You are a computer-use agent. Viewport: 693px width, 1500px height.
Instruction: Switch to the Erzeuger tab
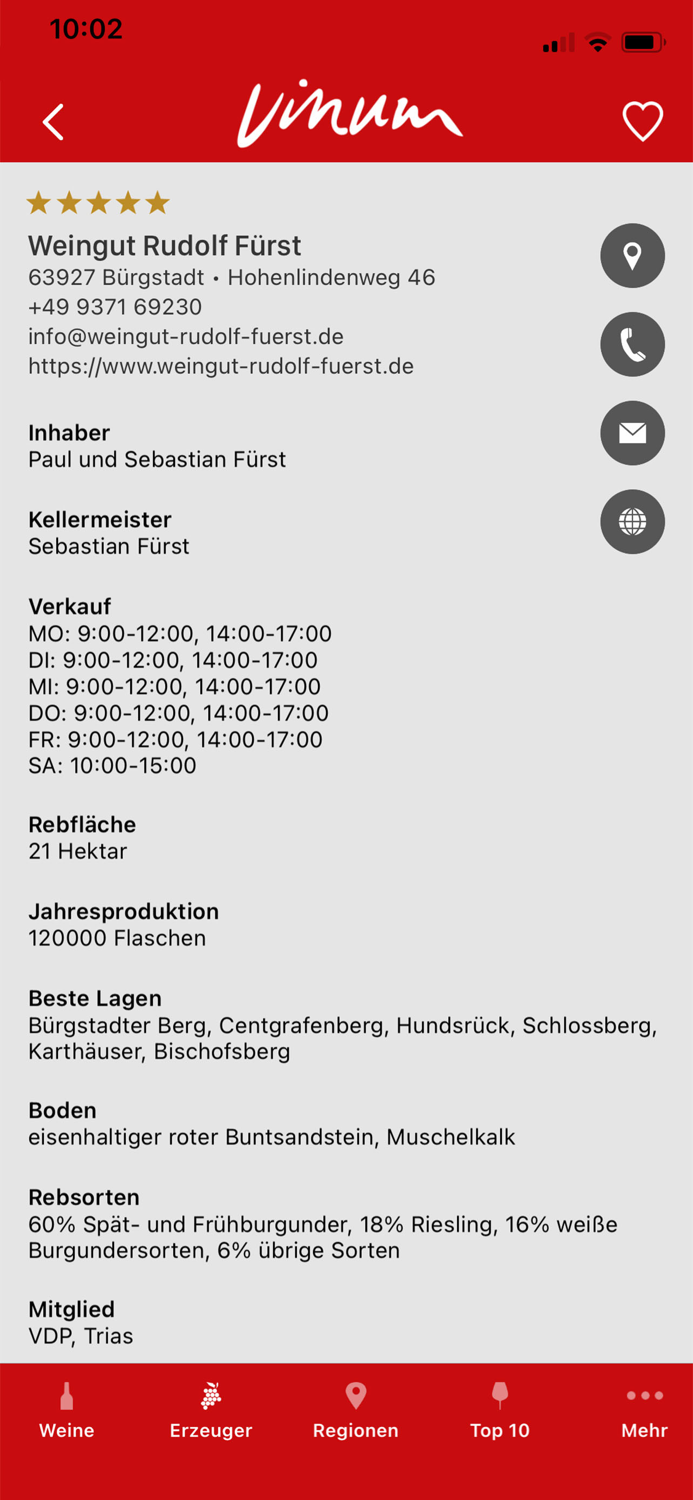pos(211,1411)
